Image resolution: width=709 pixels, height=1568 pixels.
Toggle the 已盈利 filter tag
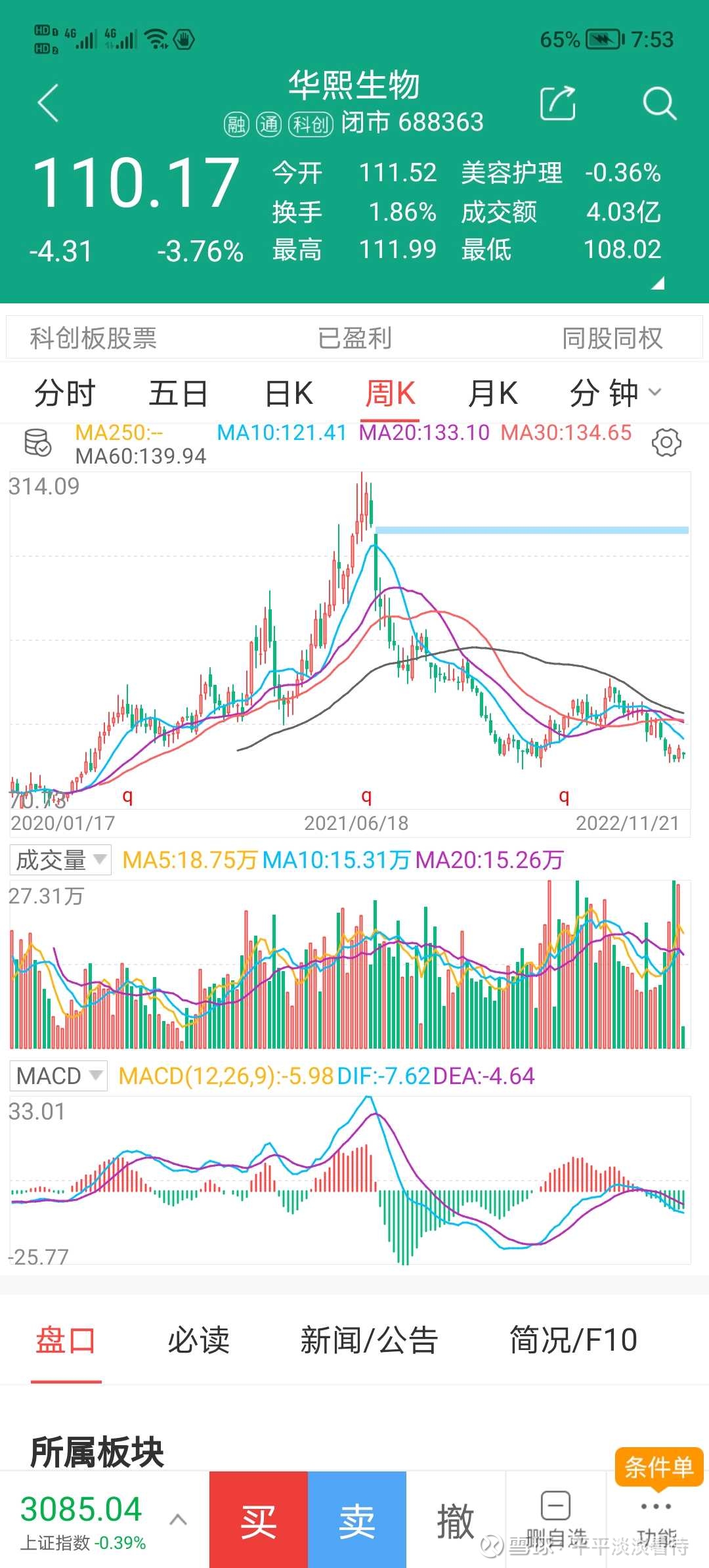(x=354, y=339)
